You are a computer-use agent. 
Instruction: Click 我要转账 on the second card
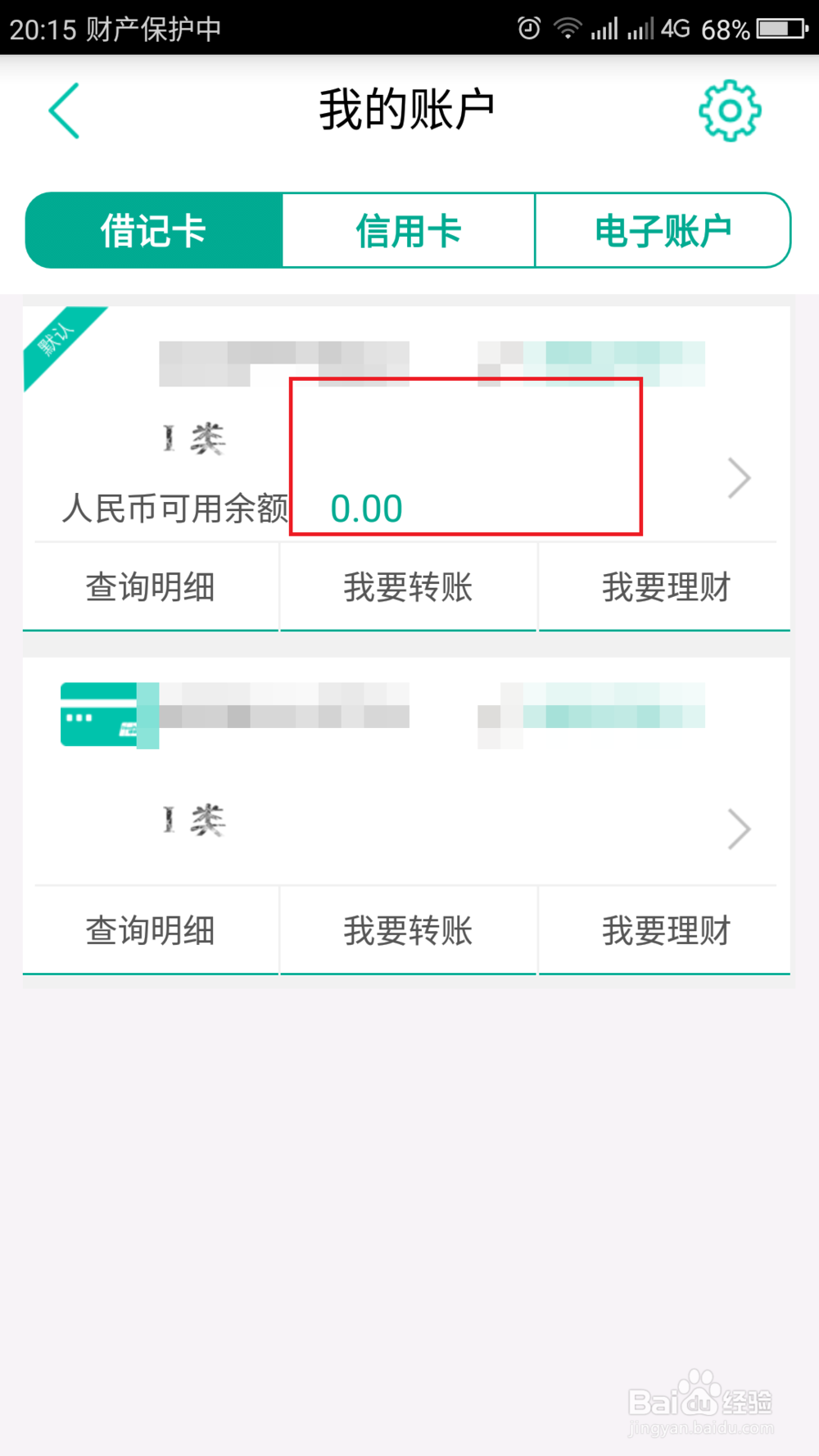pos(407,929)
